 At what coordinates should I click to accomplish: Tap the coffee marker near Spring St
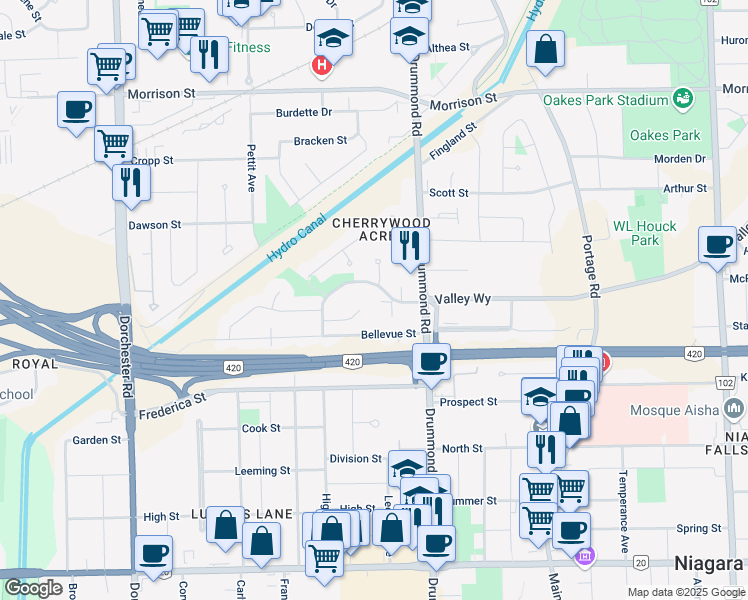point(571,534)
